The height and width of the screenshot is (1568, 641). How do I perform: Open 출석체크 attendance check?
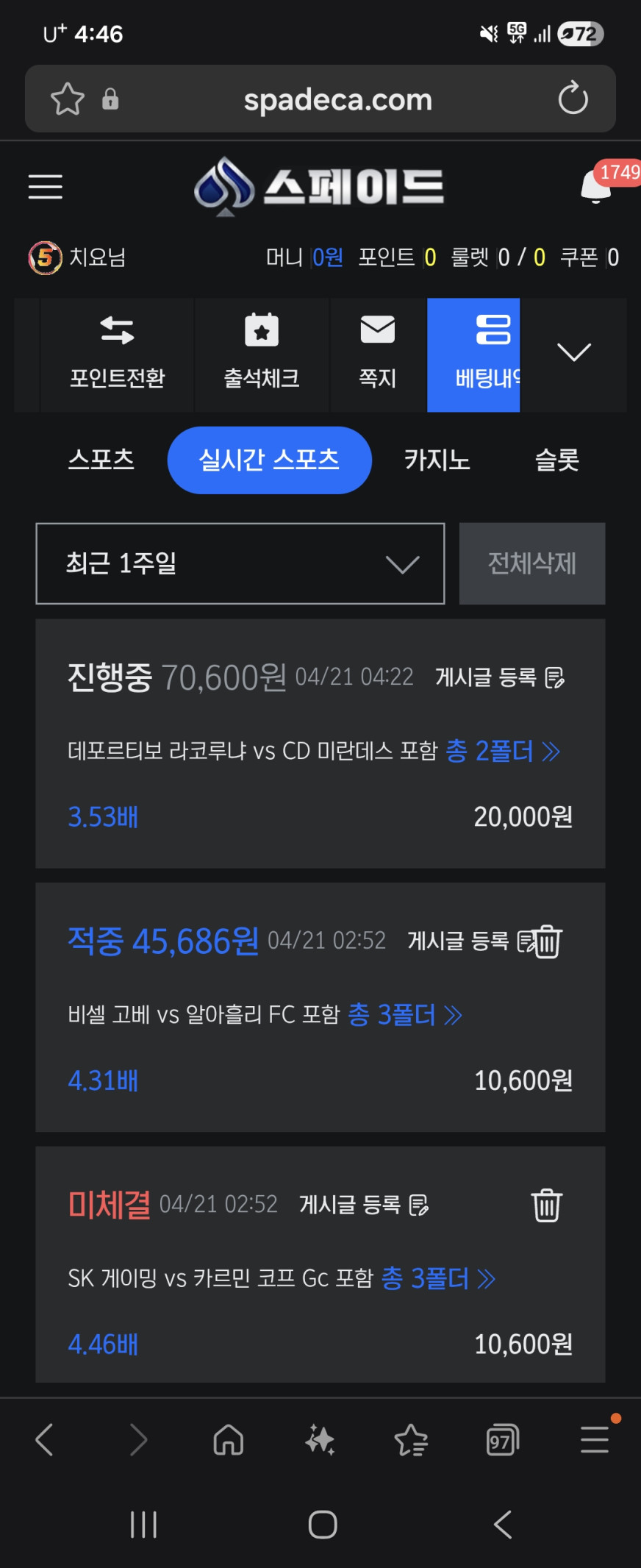262,354
